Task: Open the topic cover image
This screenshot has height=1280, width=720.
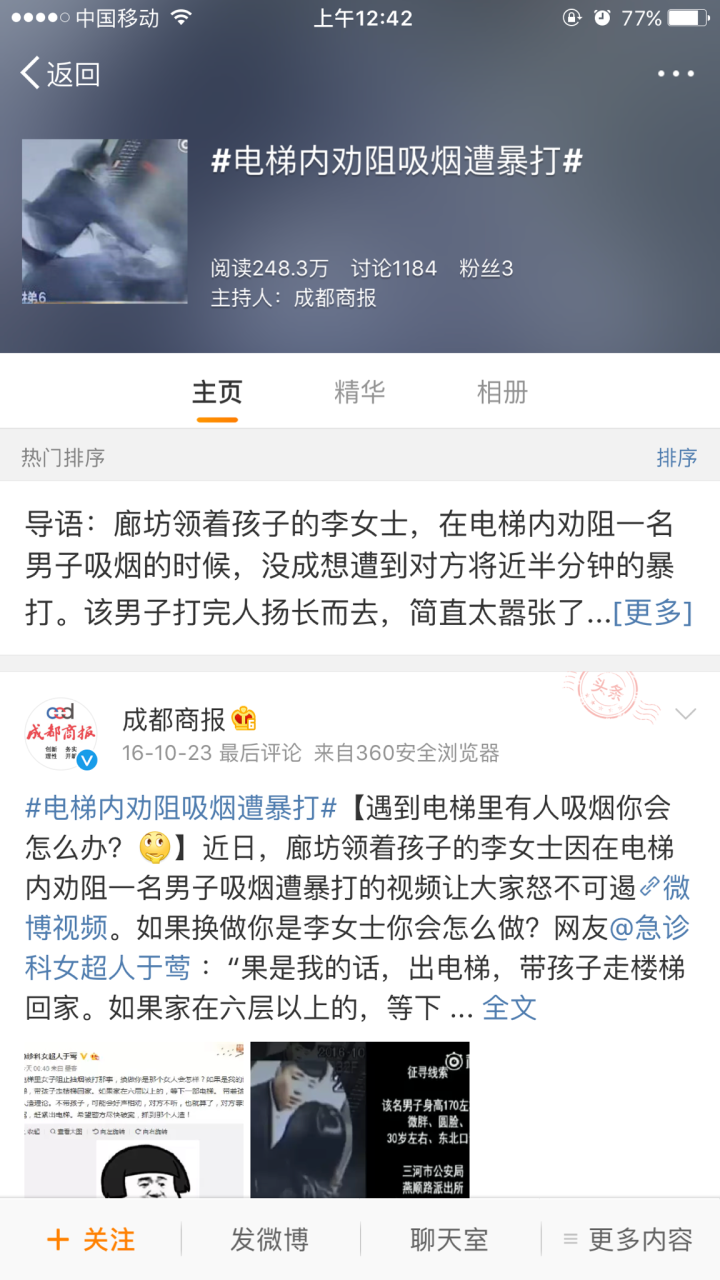Action: (x=104, y=221)
